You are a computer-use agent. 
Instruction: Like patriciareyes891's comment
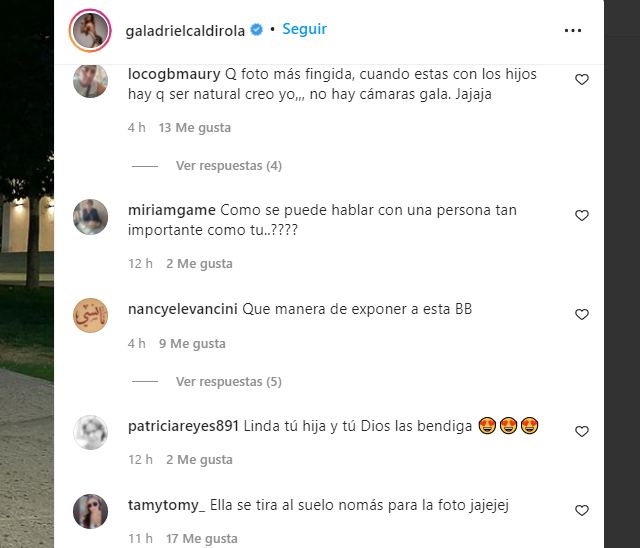582,431
